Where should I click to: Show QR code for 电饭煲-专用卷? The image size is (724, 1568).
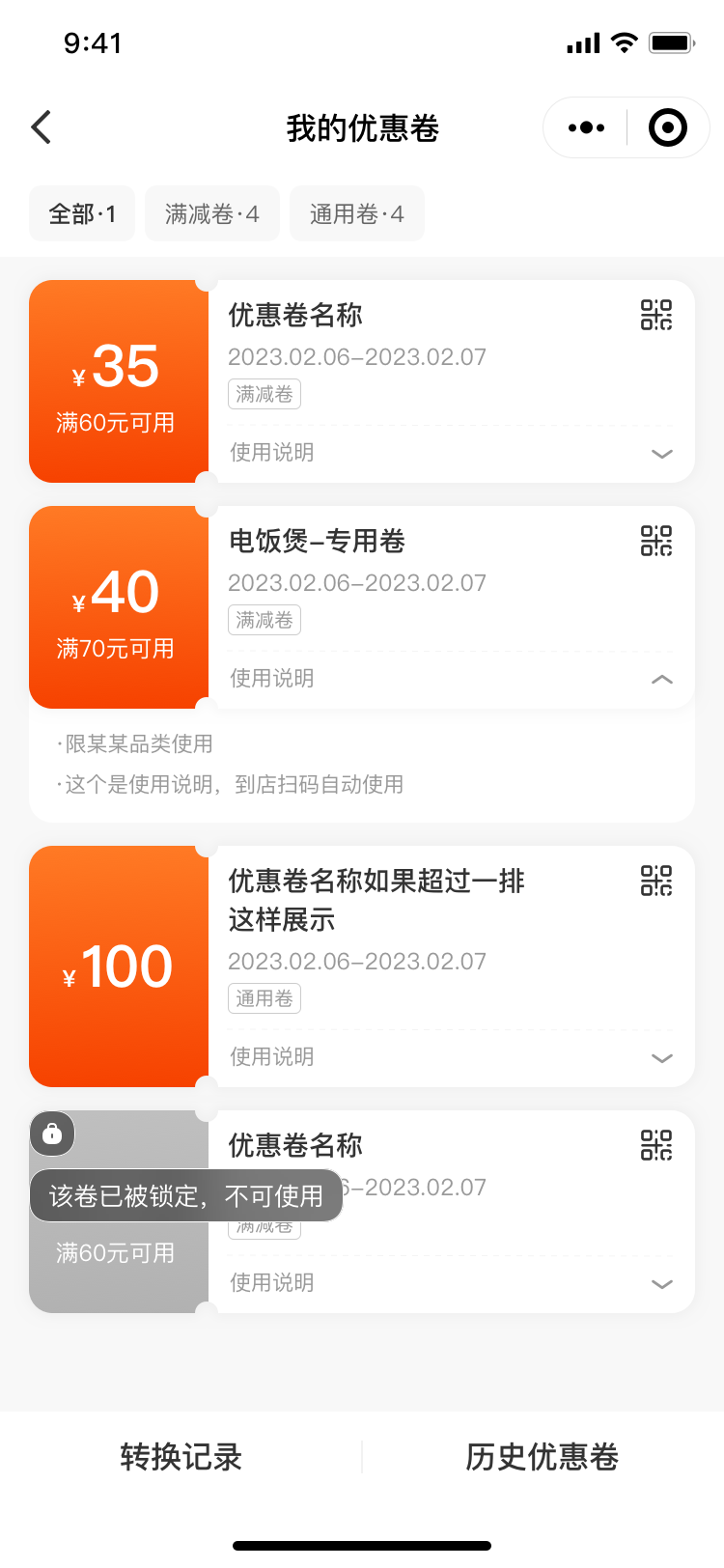coord(656,541)
